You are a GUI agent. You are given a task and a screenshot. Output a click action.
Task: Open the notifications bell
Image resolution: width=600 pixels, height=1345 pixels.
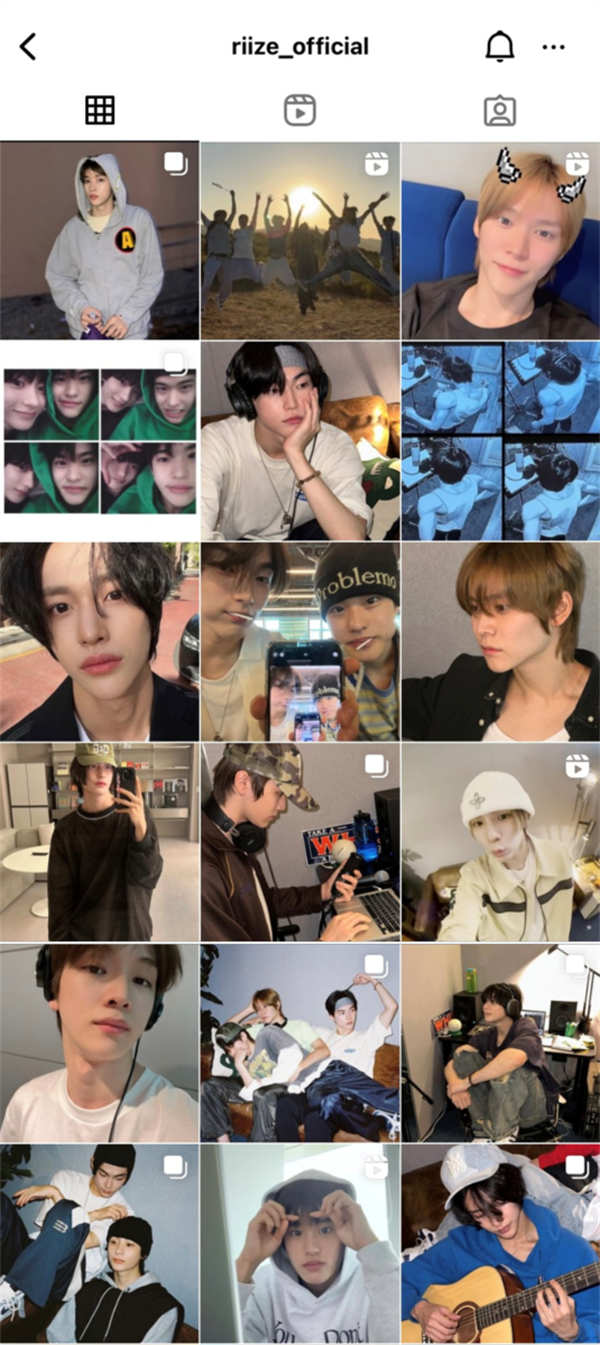(499, 46)
